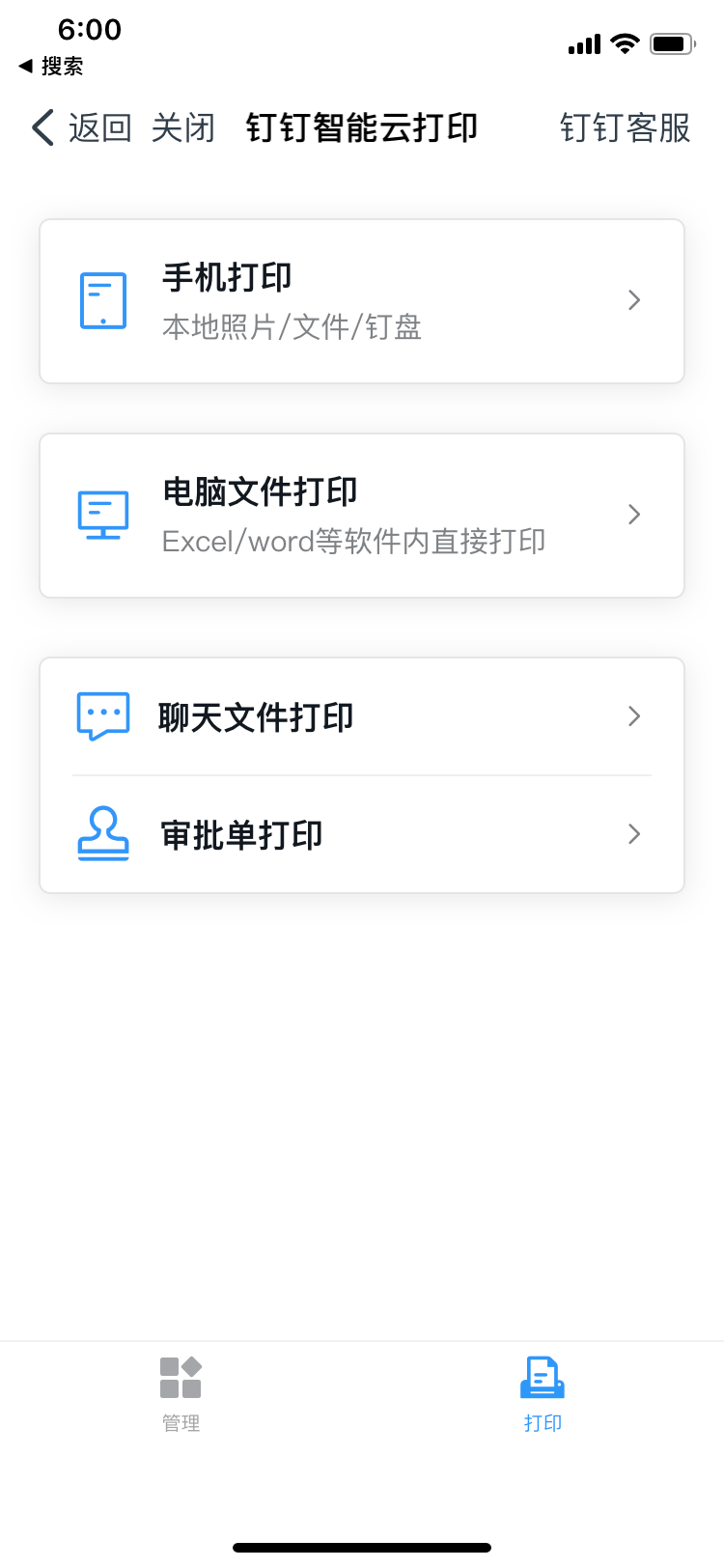This screenshot has height=1568, width=724.
Task: Open the 审批单打印 chevron arrow
Action: [633, 833]
